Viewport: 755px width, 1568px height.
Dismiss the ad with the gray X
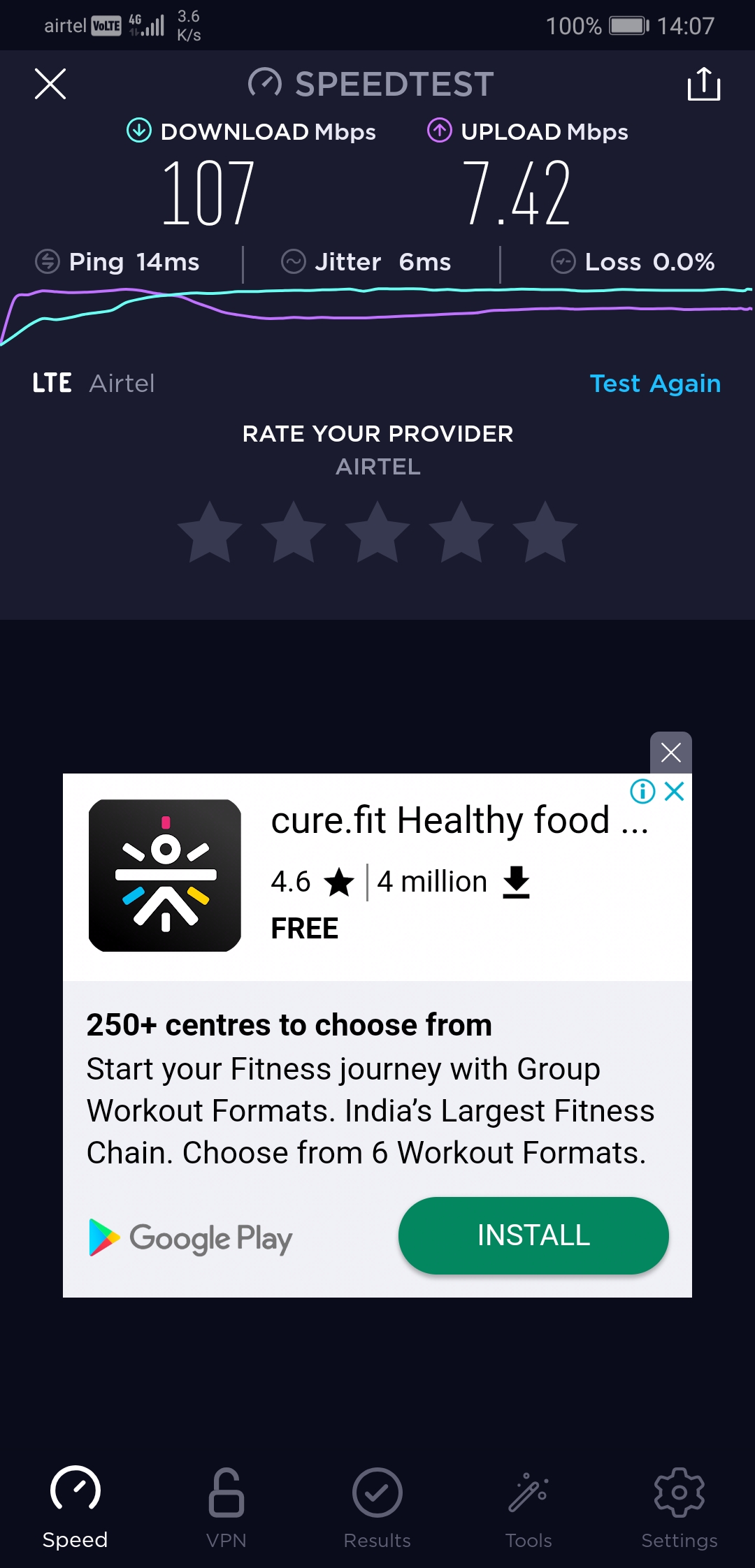click(x=671, y=753)
